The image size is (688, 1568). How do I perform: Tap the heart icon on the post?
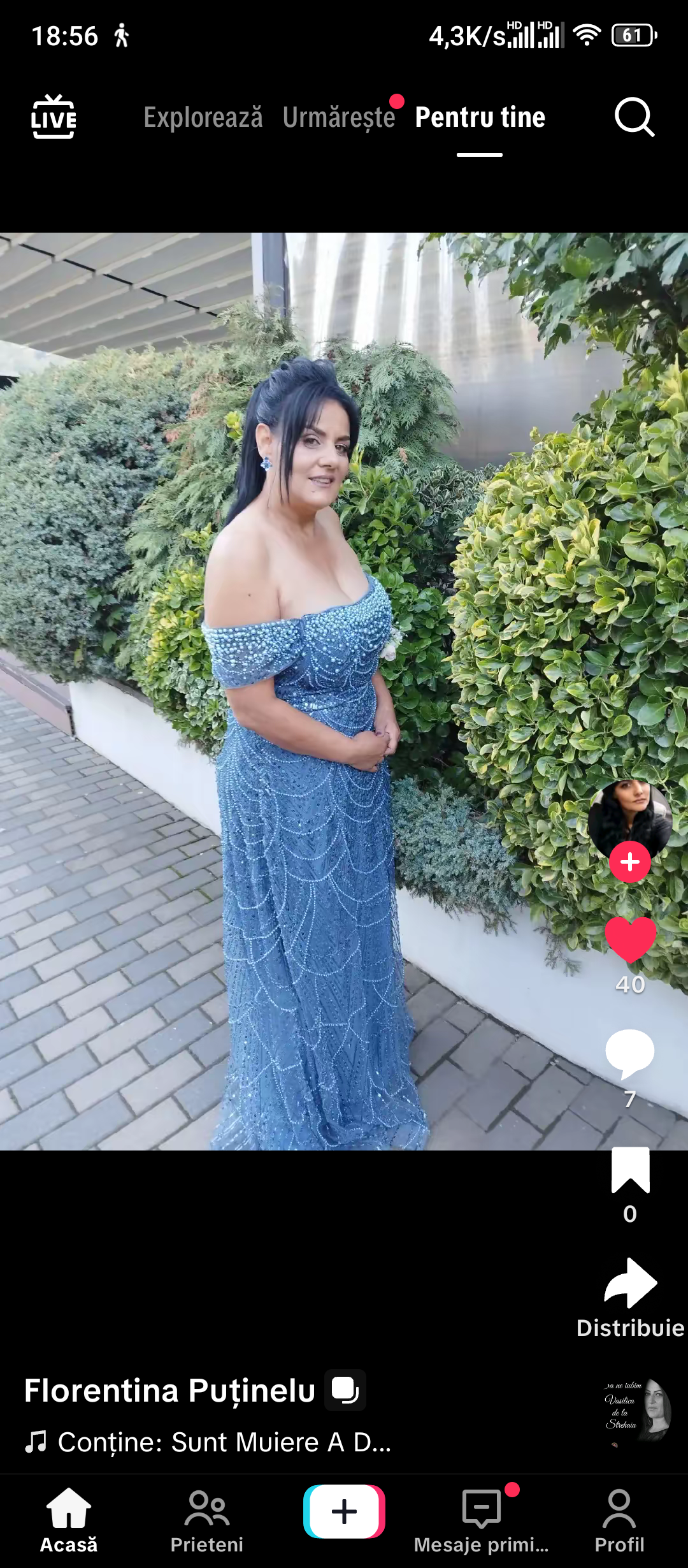coord(630,940)
